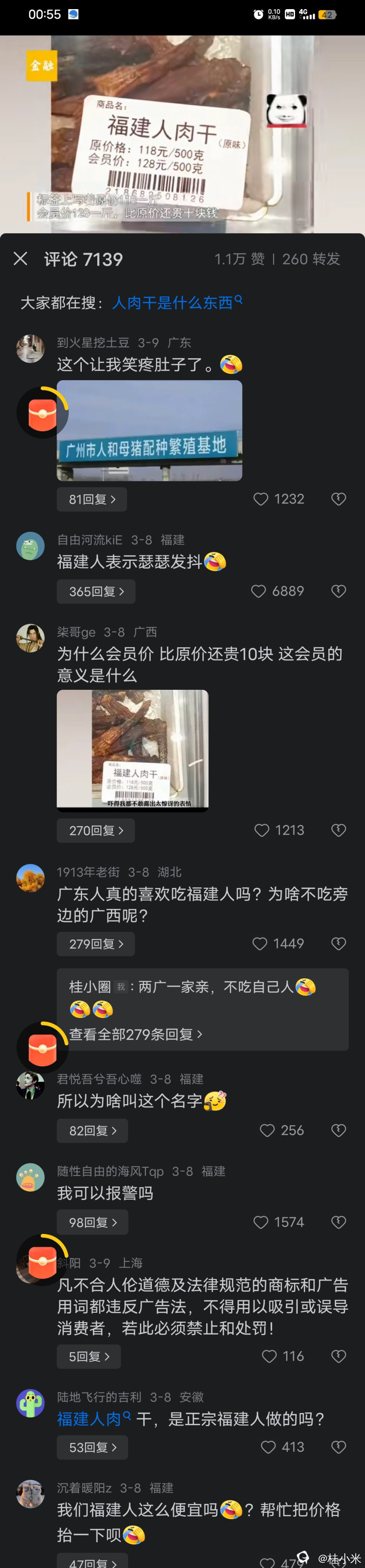View 270 replies under 柒哥ge's comment
Viewport: 365px width, 1568px height.
(96, 830)
